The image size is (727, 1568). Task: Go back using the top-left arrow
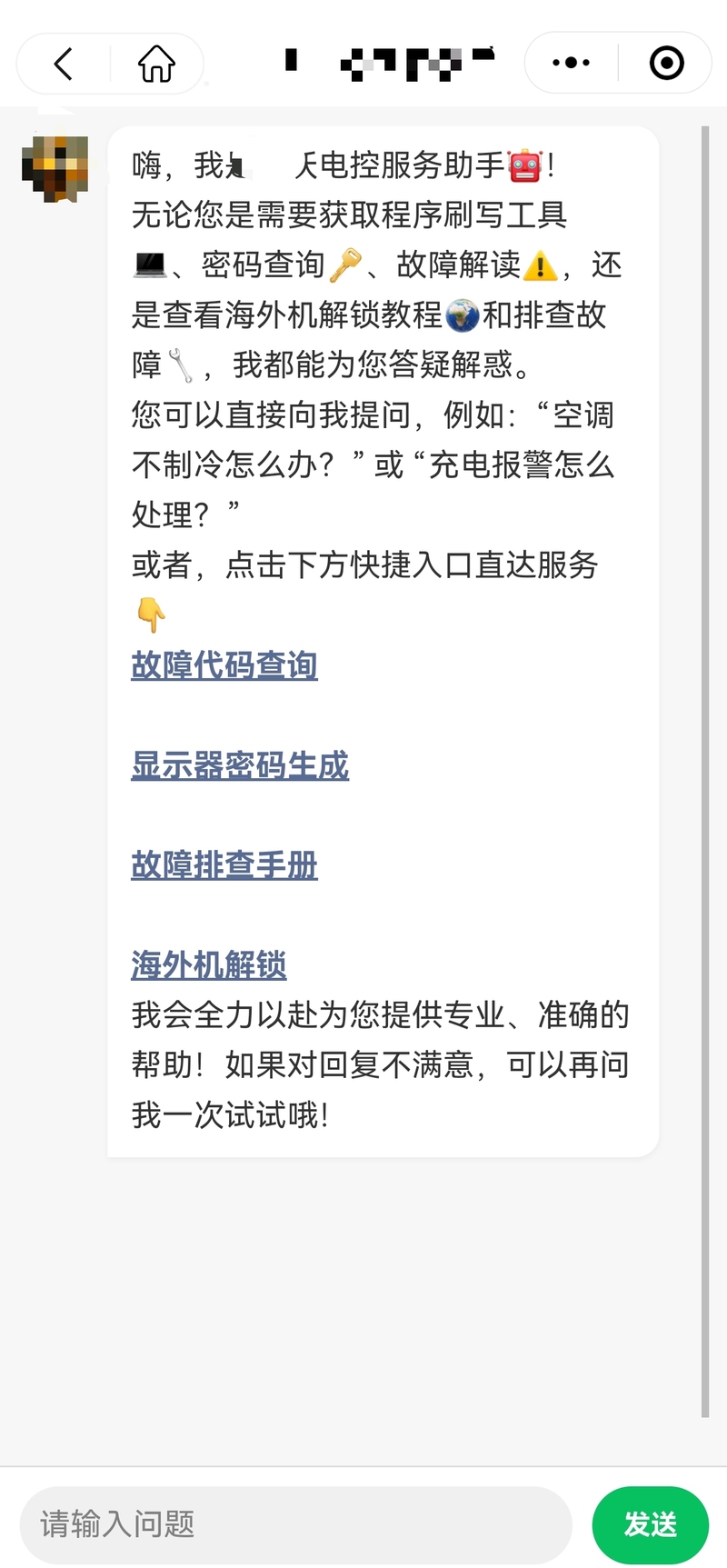click(64, 64)
